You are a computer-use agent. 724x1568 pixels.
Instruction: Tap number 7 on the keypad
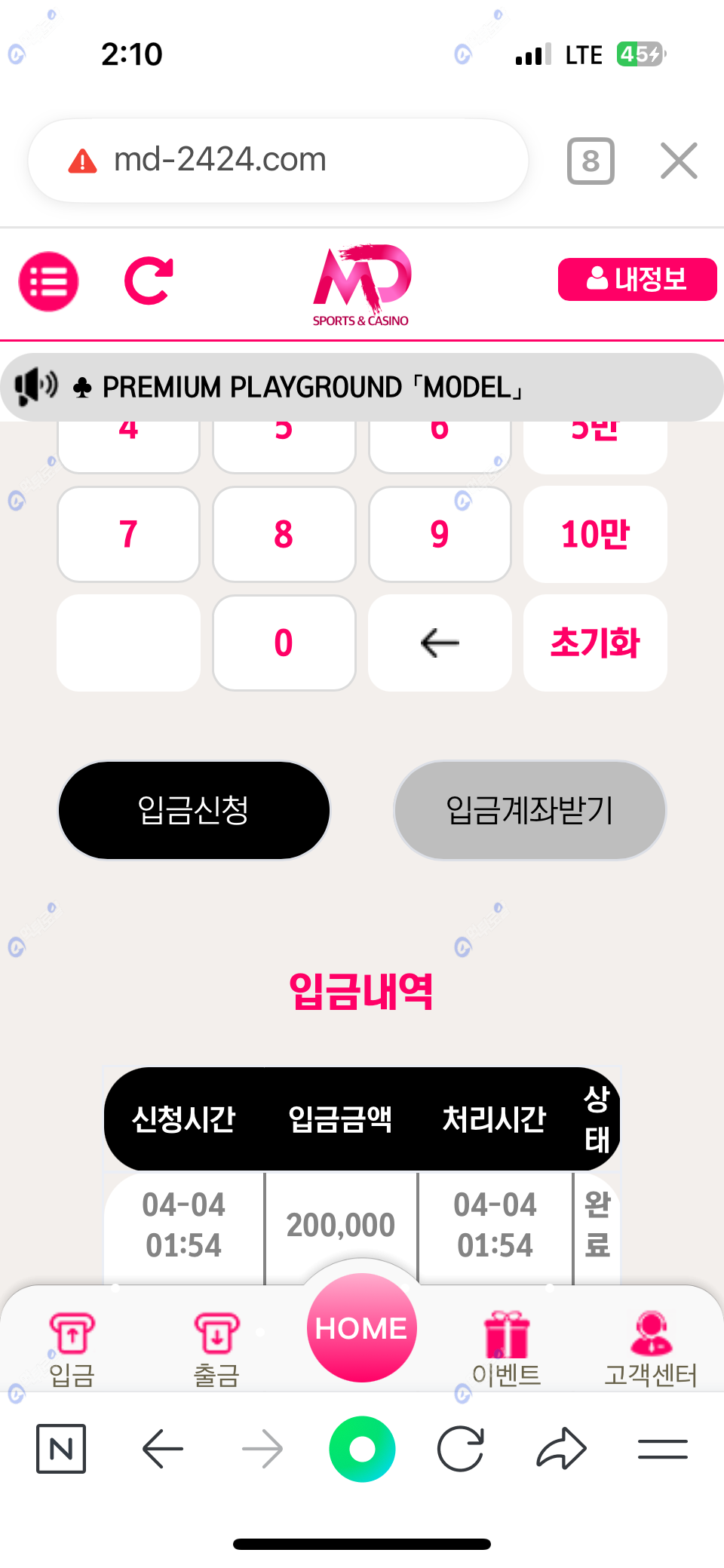pos(128,534)
